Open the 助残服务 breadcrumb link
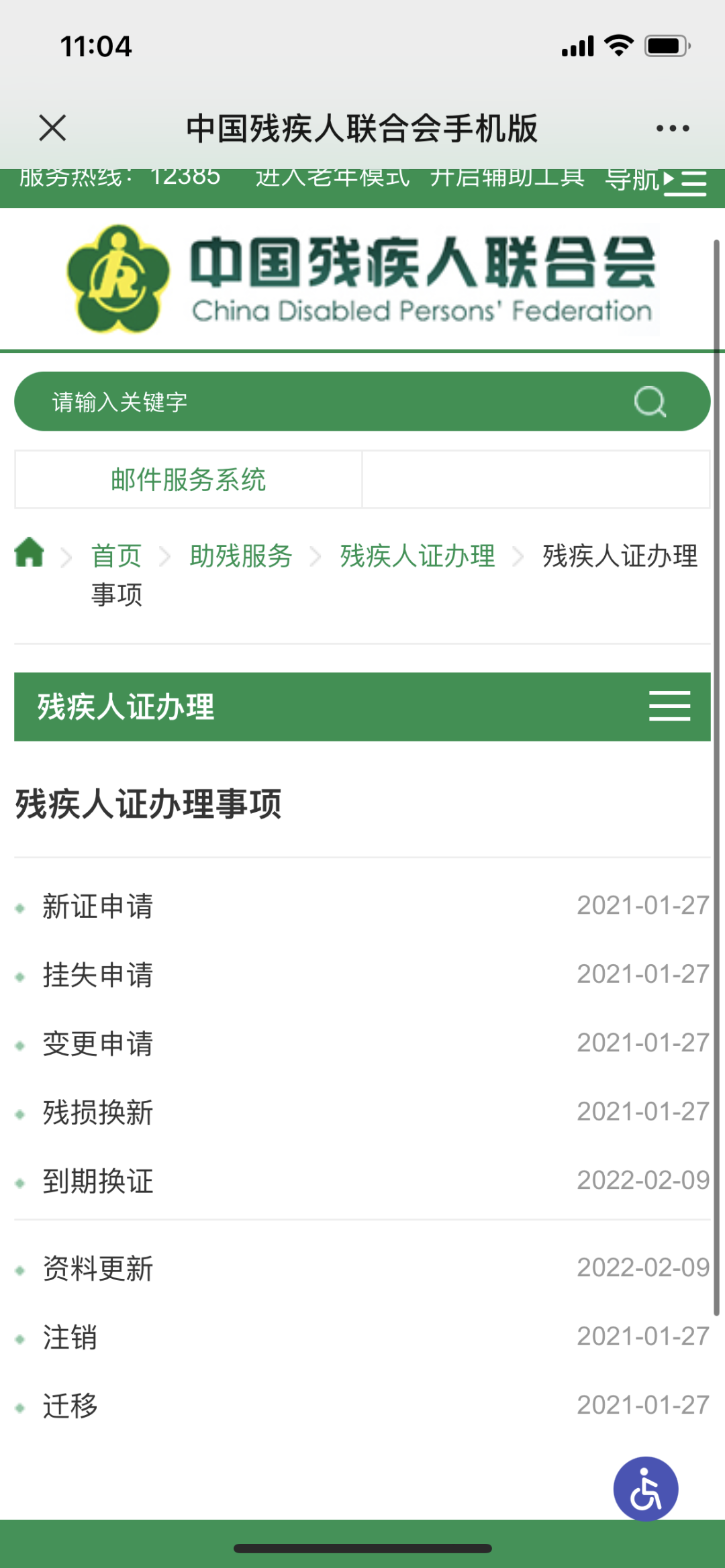 241,556
